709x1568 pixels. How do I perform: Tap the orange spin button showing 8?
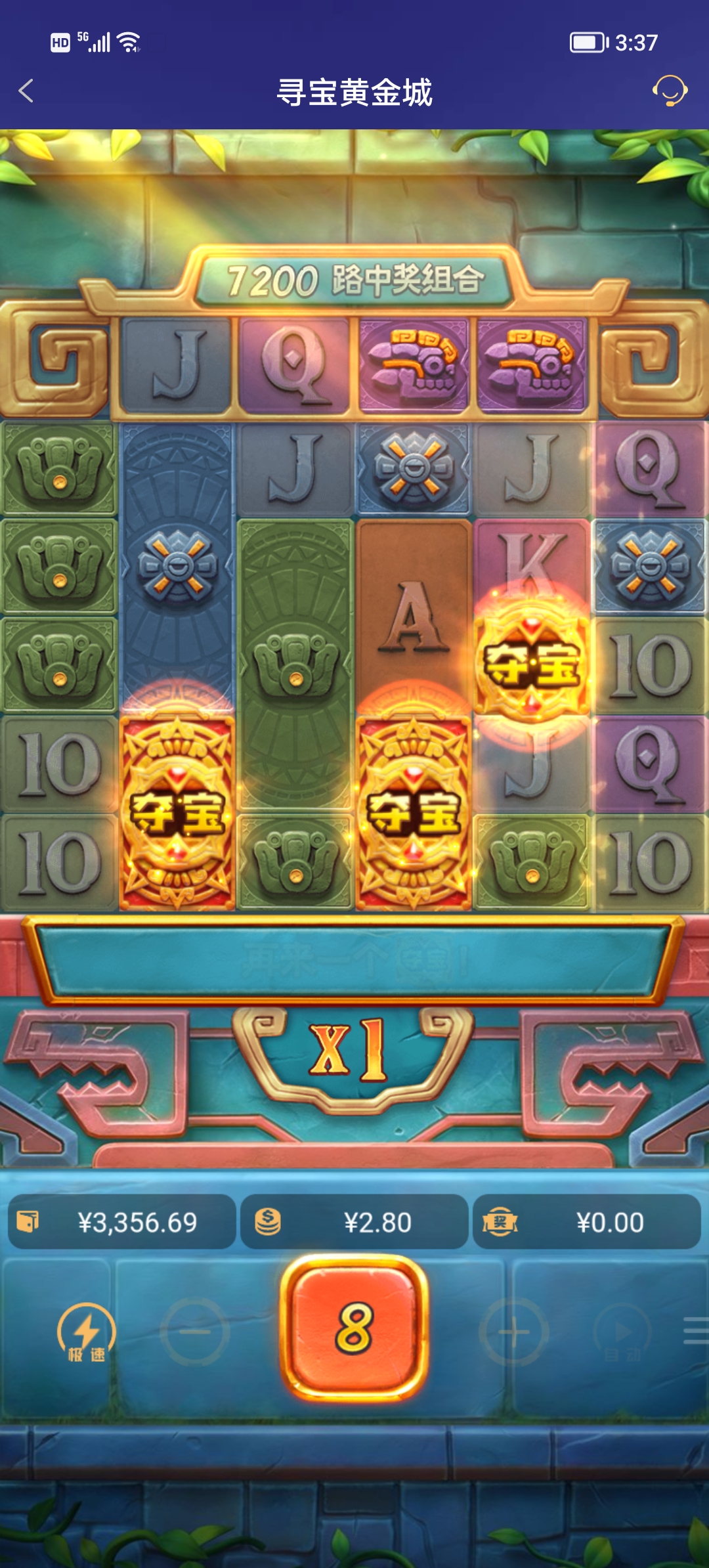point(354,1328)
